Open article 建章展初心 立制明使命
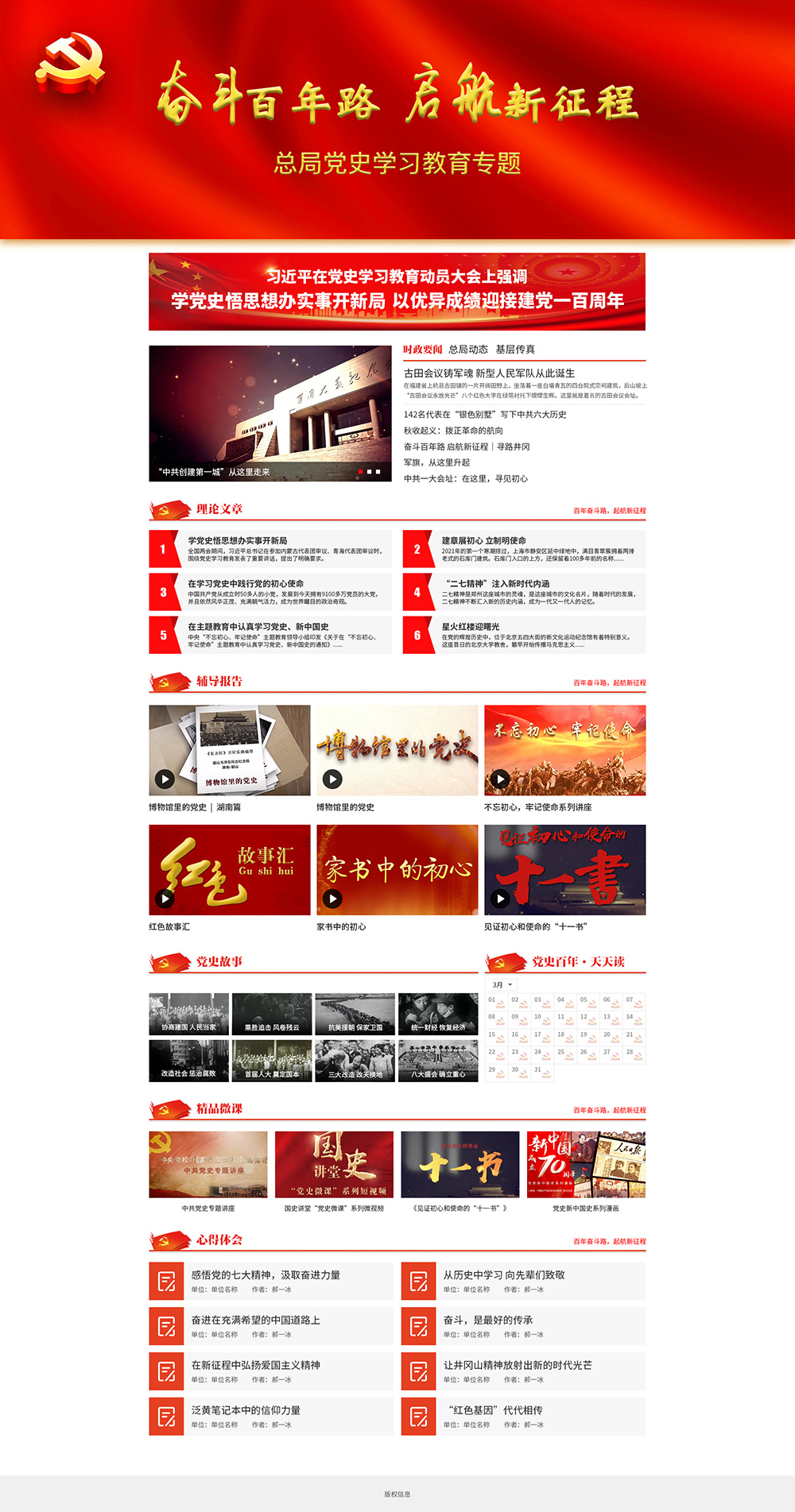 pos(483,540)
